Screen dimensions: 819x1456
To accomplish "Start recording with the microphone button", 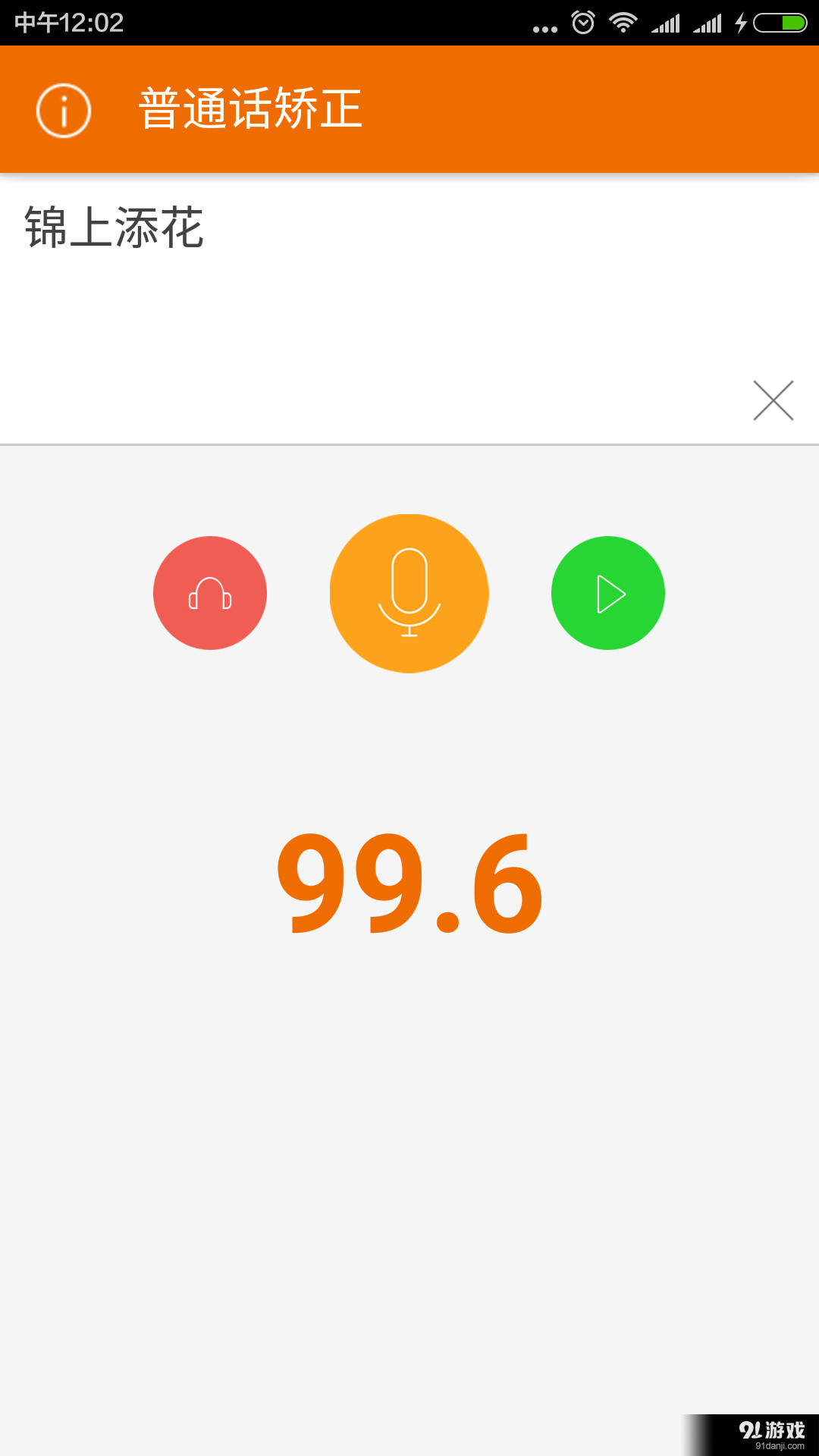I will pyautogui.click(x=409, y=592).
